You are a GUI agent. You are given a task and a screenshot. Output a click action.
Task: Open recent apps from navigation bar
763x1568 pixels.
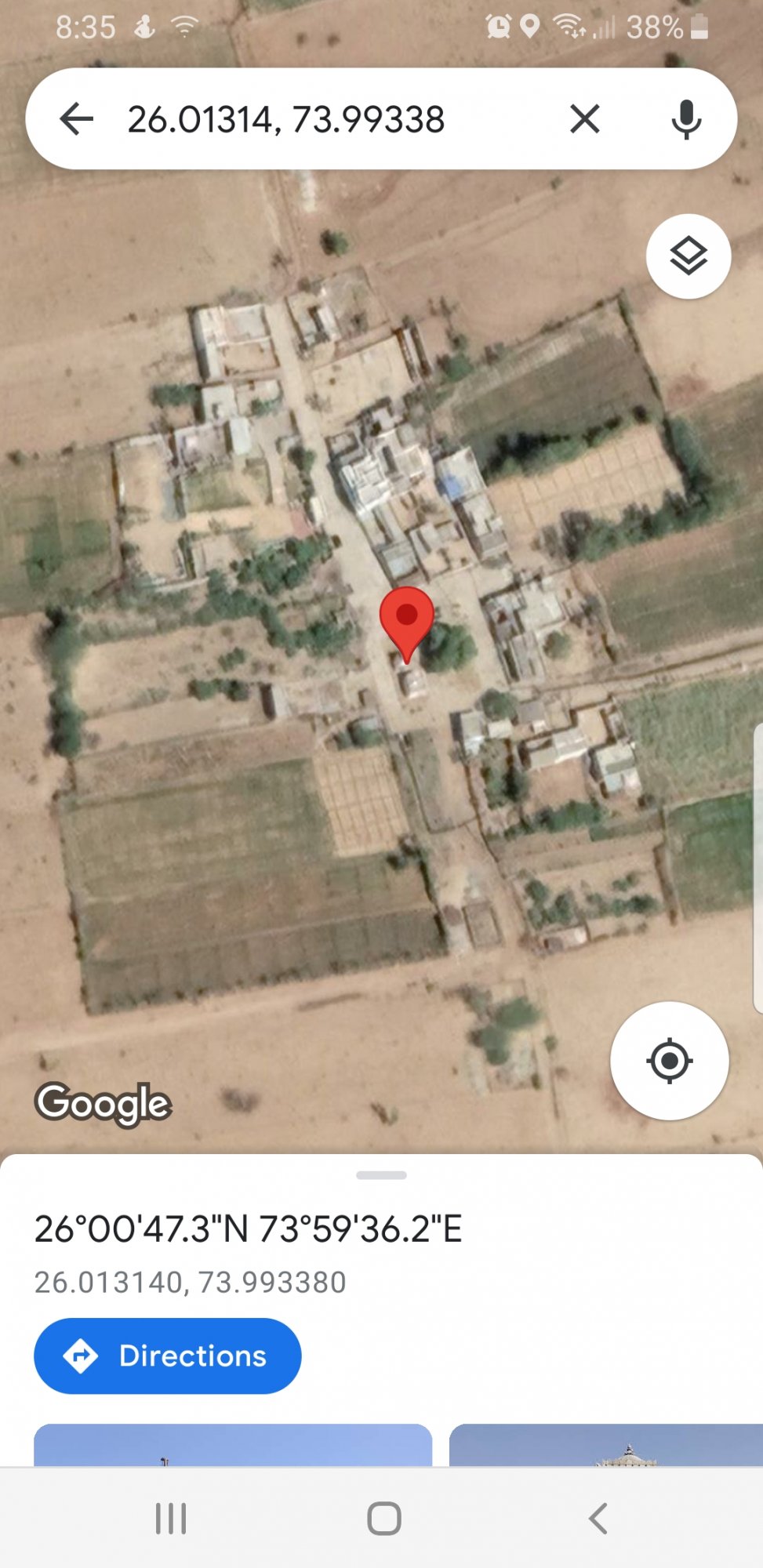[x=170, y=1519]
